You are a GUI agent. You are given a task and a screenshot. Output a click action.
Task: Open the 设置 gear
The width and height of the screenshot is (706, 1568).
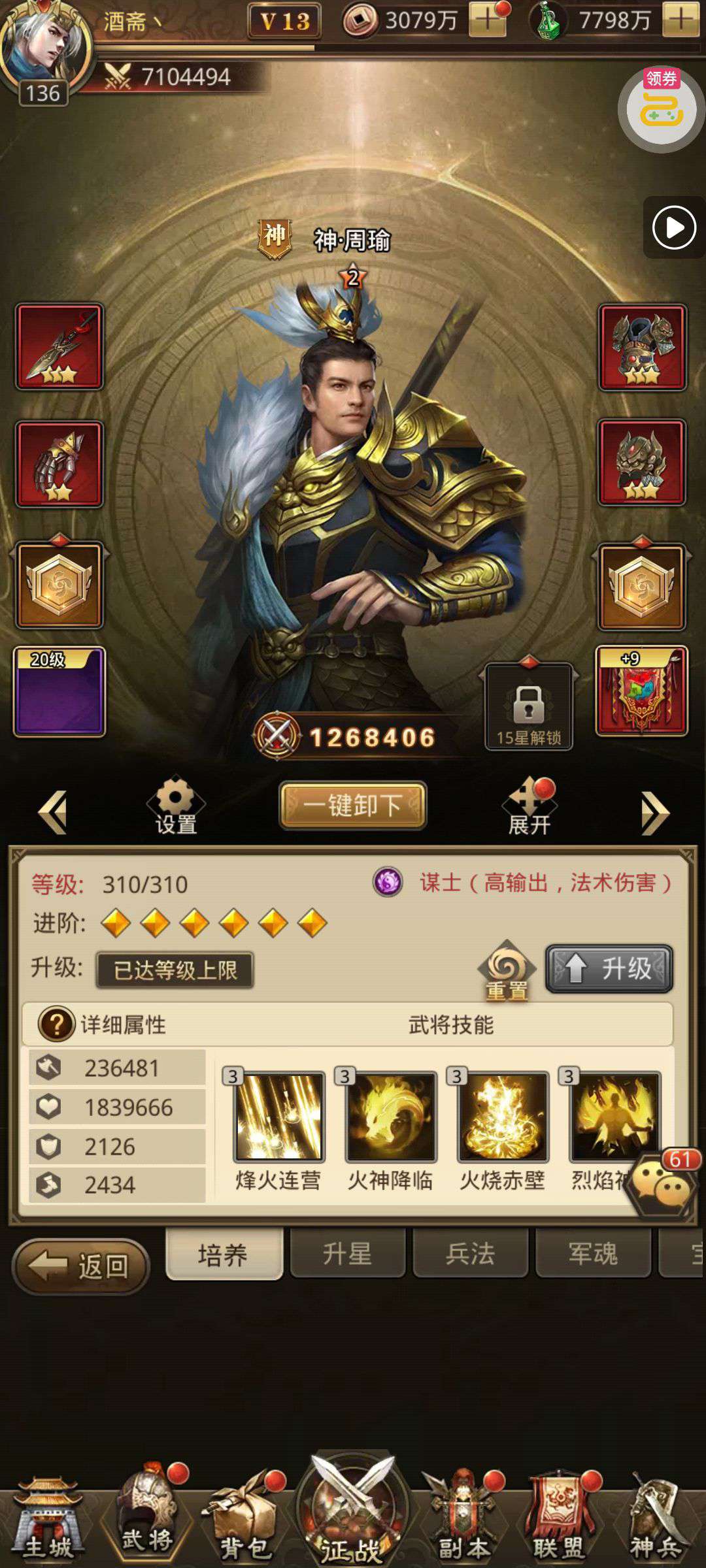coord(175,806)
